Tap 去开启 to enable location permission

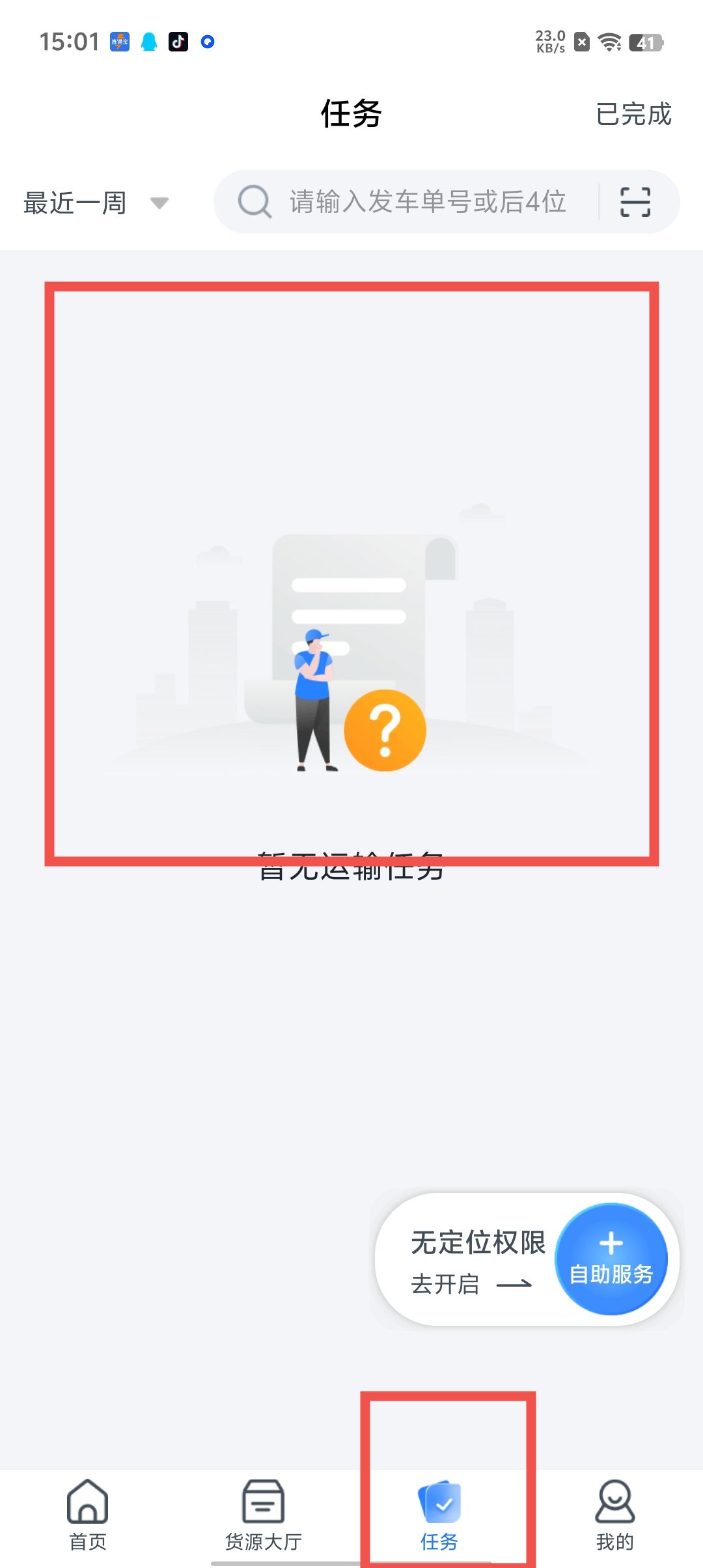click(x=470, y=1284)
